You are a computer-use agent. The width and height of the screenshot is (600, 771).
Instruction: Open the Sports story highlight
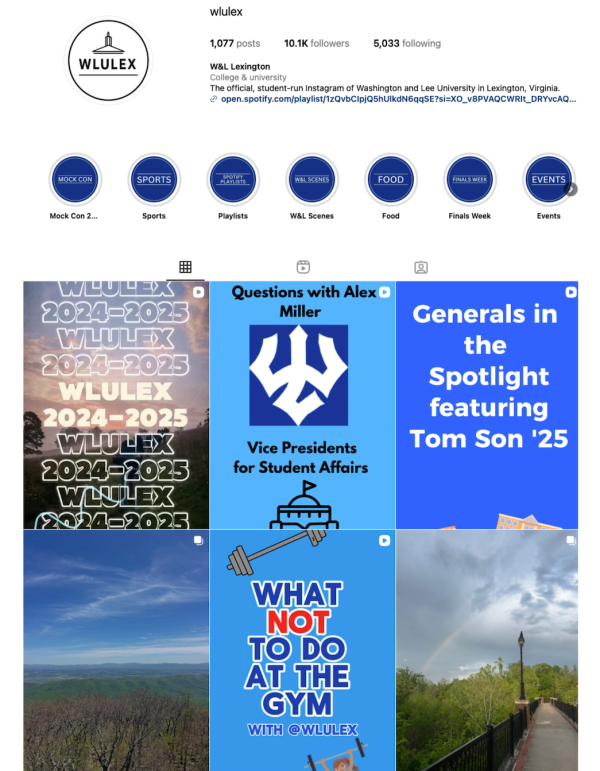point(154,180)
